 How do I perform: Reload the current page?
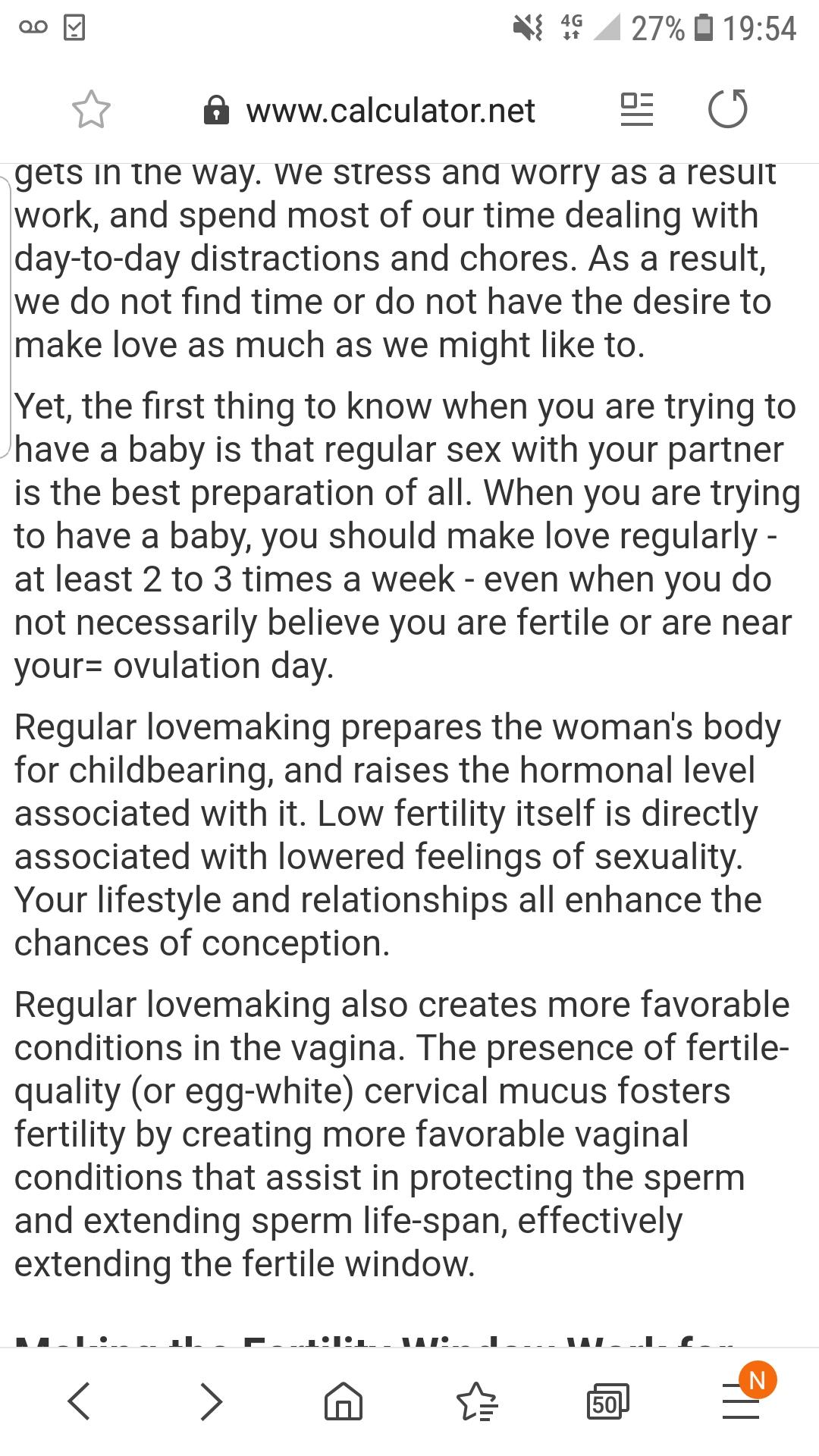(x=728, y=109)
